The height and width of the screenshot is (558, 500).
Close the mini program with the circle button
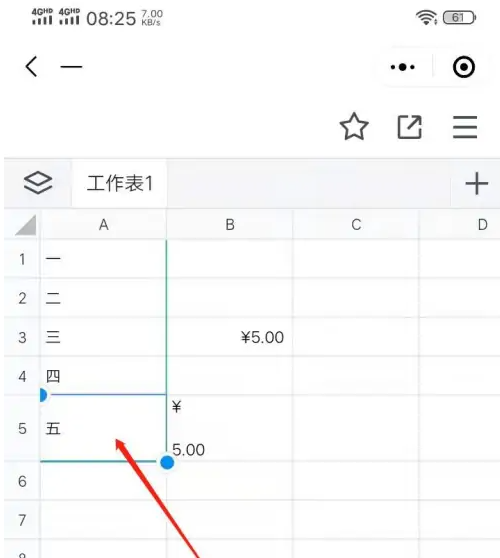point(464,67)
